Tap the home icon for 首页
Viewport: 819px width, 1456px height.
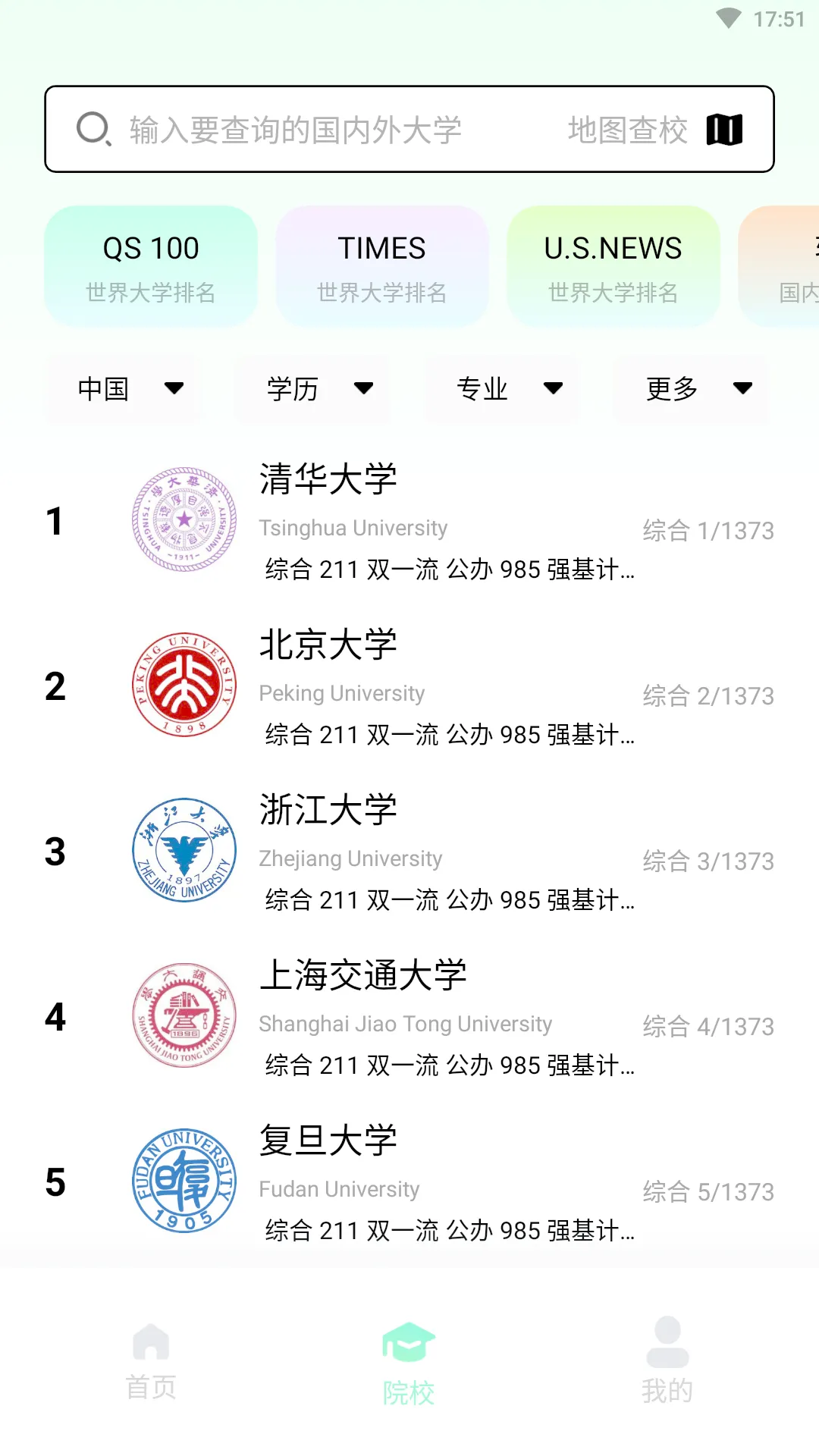[151, 1341]
